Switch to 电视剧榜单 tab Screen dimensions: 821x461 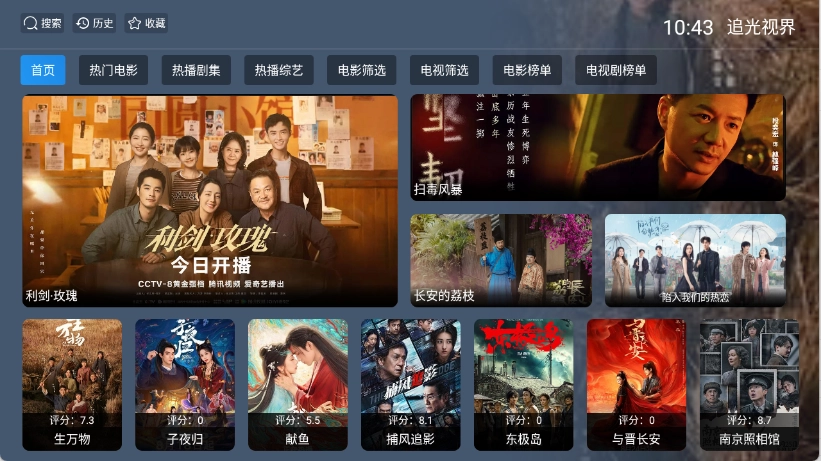coord(616,70)
